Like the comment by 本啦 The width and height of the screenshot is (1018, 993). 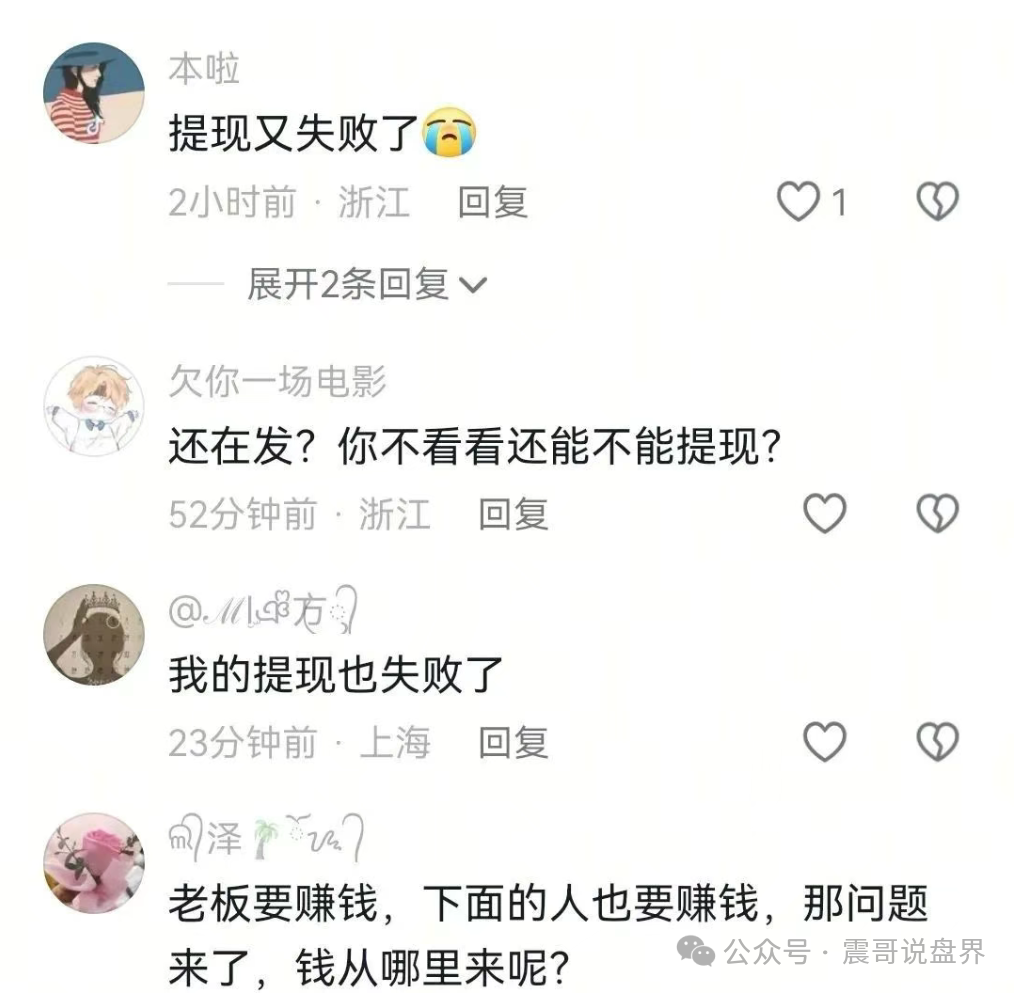[x=799, y=203]
